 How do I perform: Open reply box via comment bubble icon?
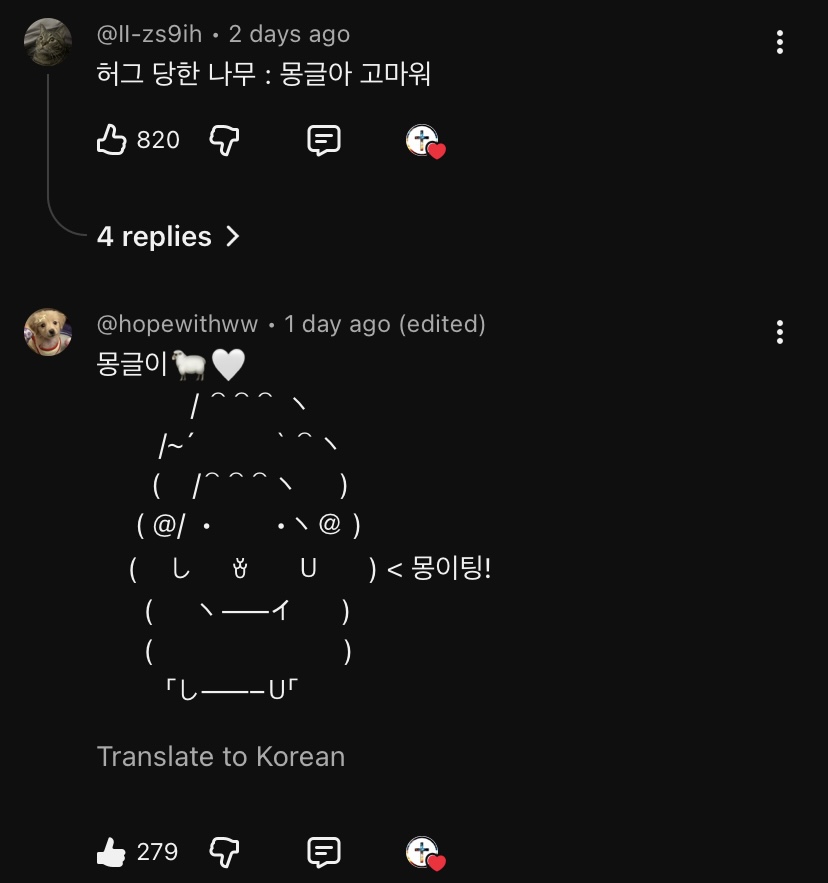(323, 141)
